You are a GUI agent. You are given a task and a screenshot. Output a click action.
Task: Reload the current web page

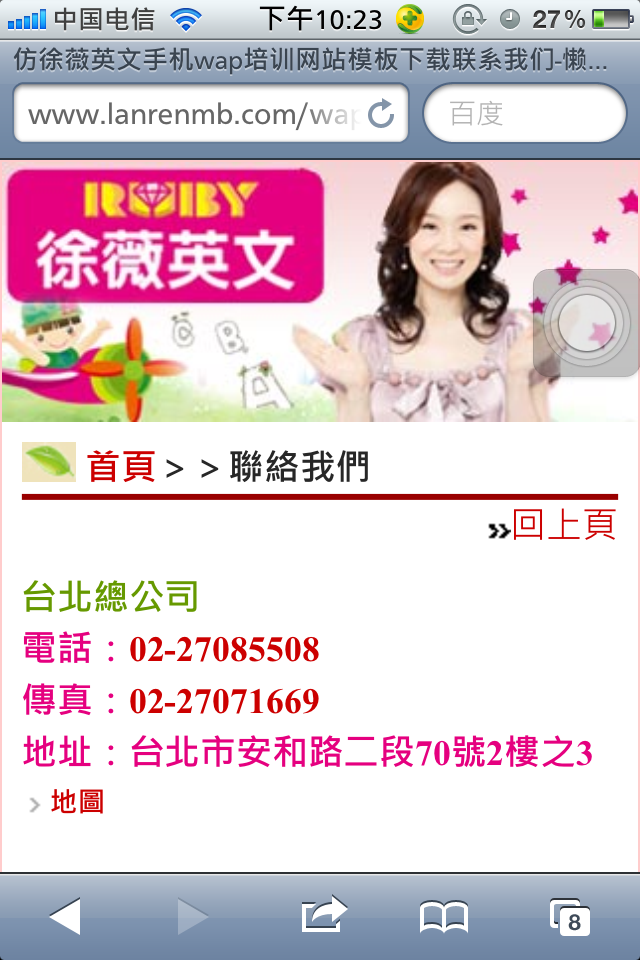[x=382, y=114]
